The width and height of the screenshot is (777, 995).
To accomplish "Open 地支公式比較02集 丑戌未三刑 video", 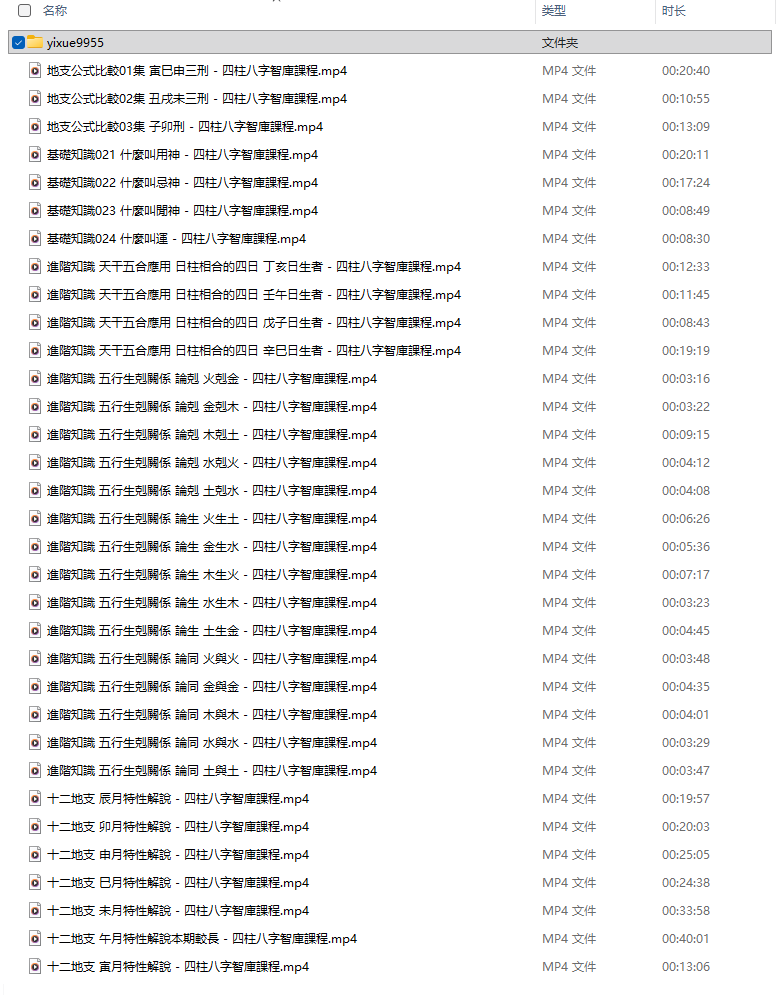I will click(197, 99).
